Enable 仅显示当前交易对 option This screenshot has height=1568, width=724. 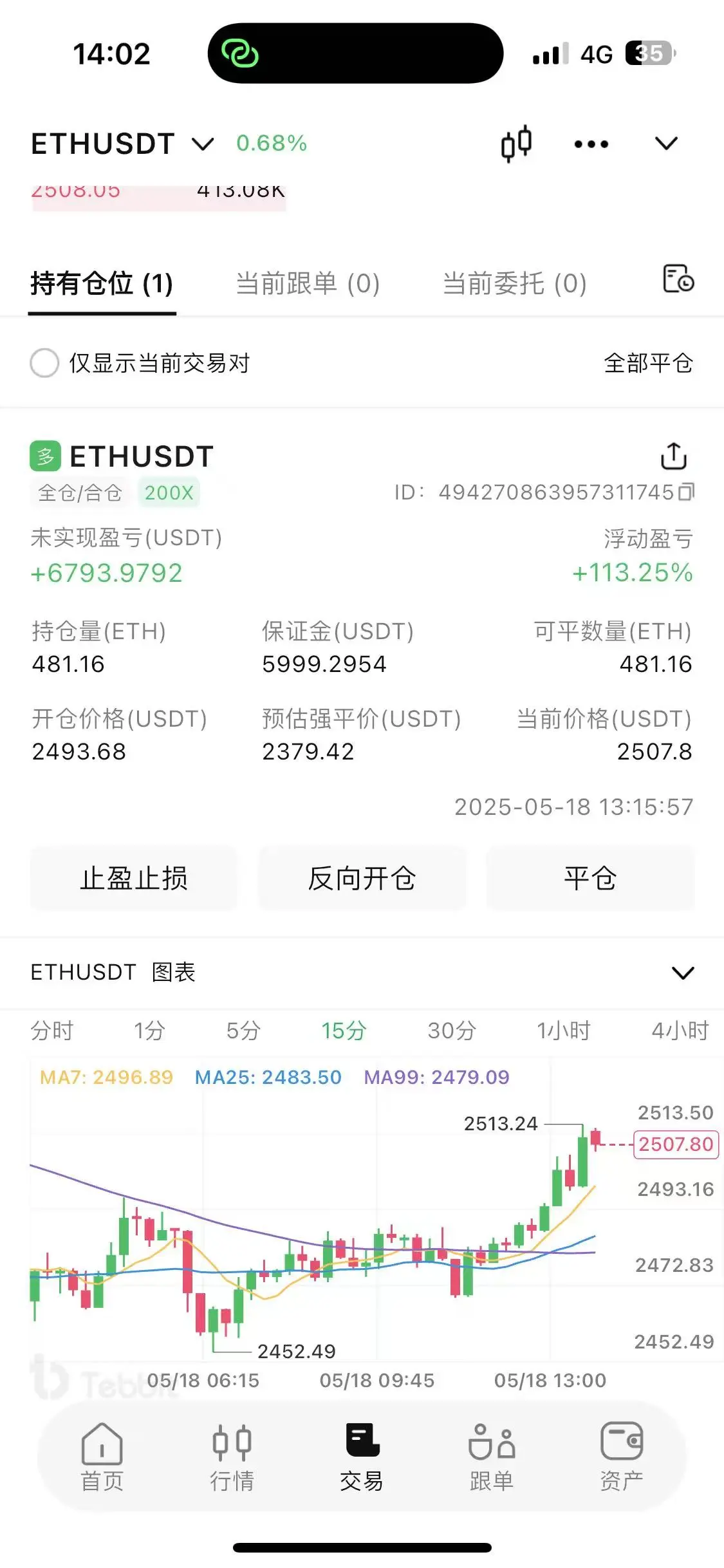pos(44,363)
